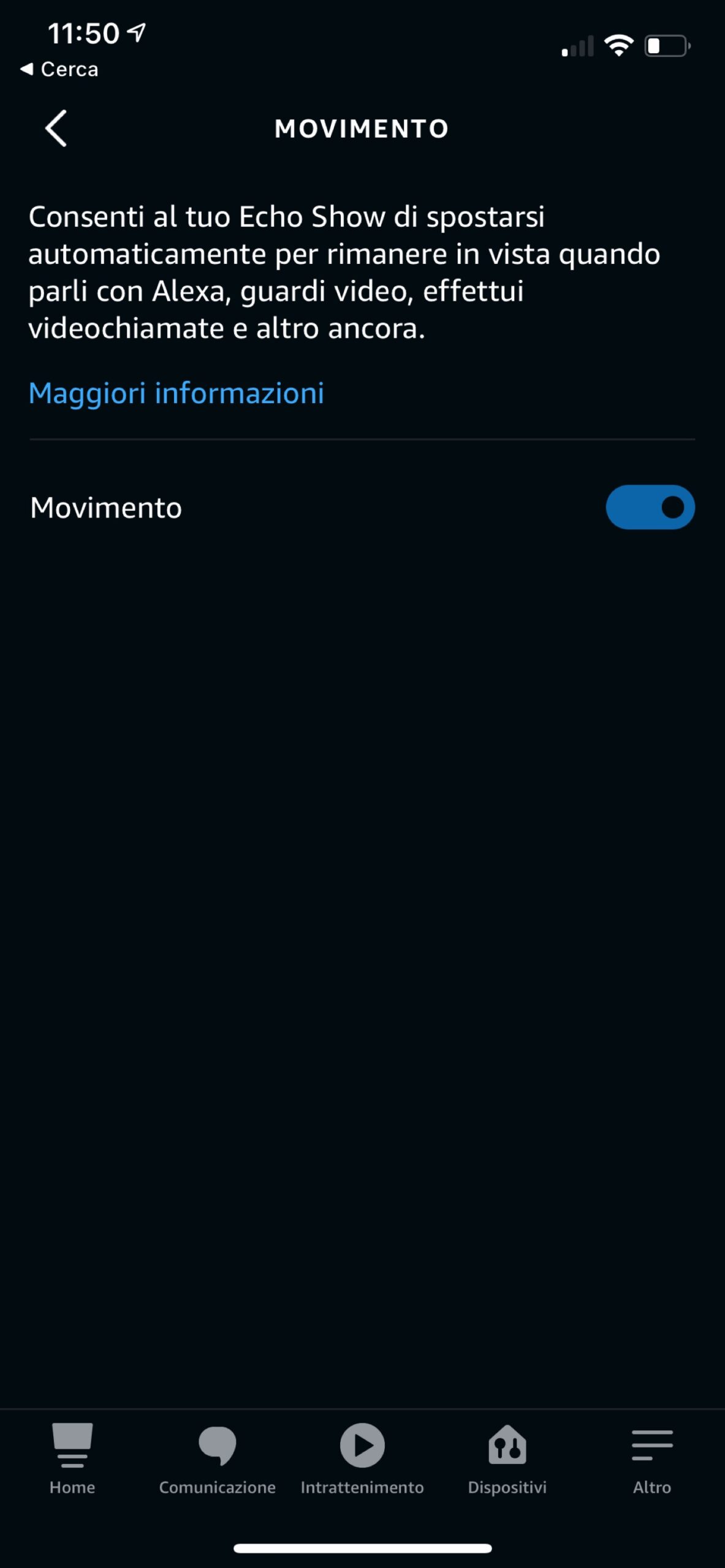Disable the Movimento switch
Viewport: 725px width, 1568px height.
pyautogui.click(x=650, y=507)
